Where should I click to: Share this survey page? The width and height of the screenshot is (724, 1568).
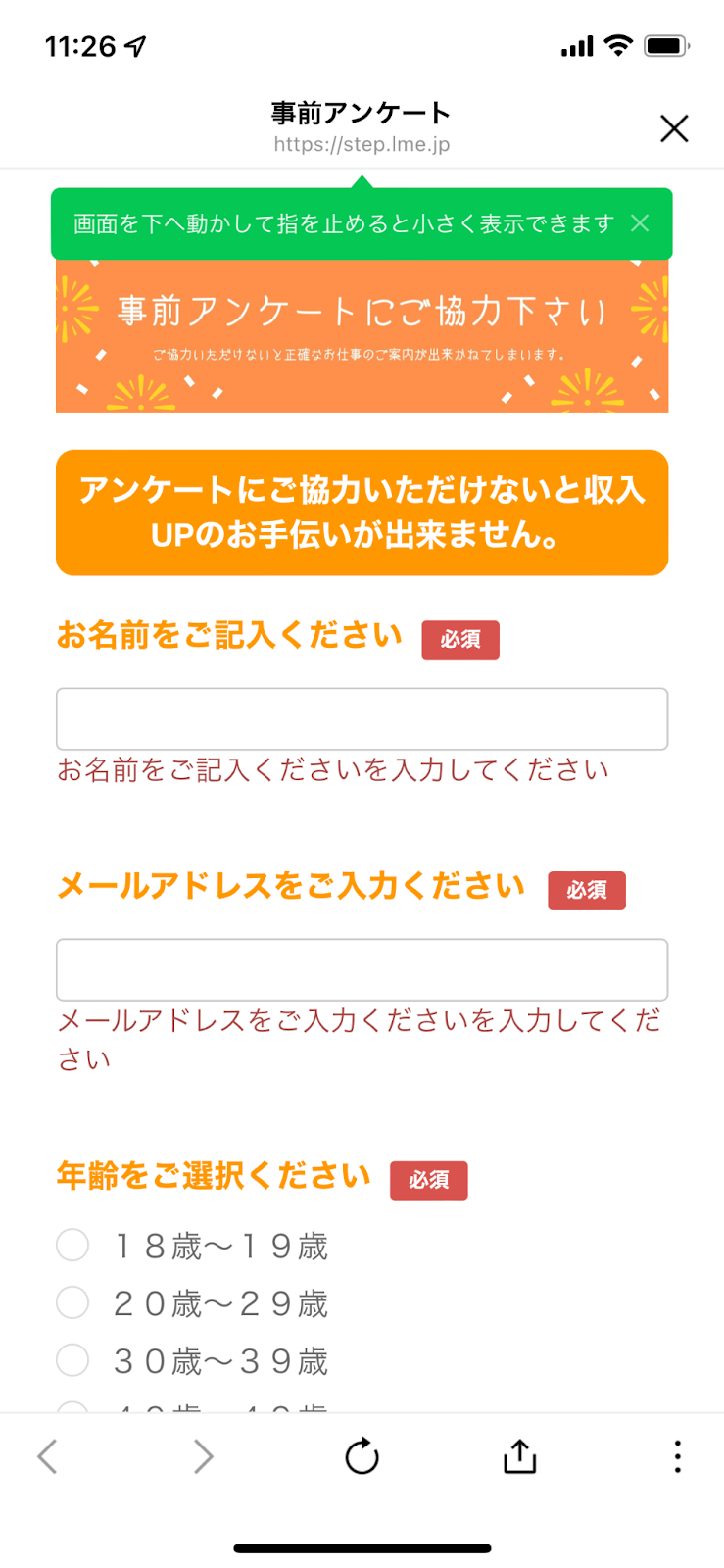coord(519,1456)
